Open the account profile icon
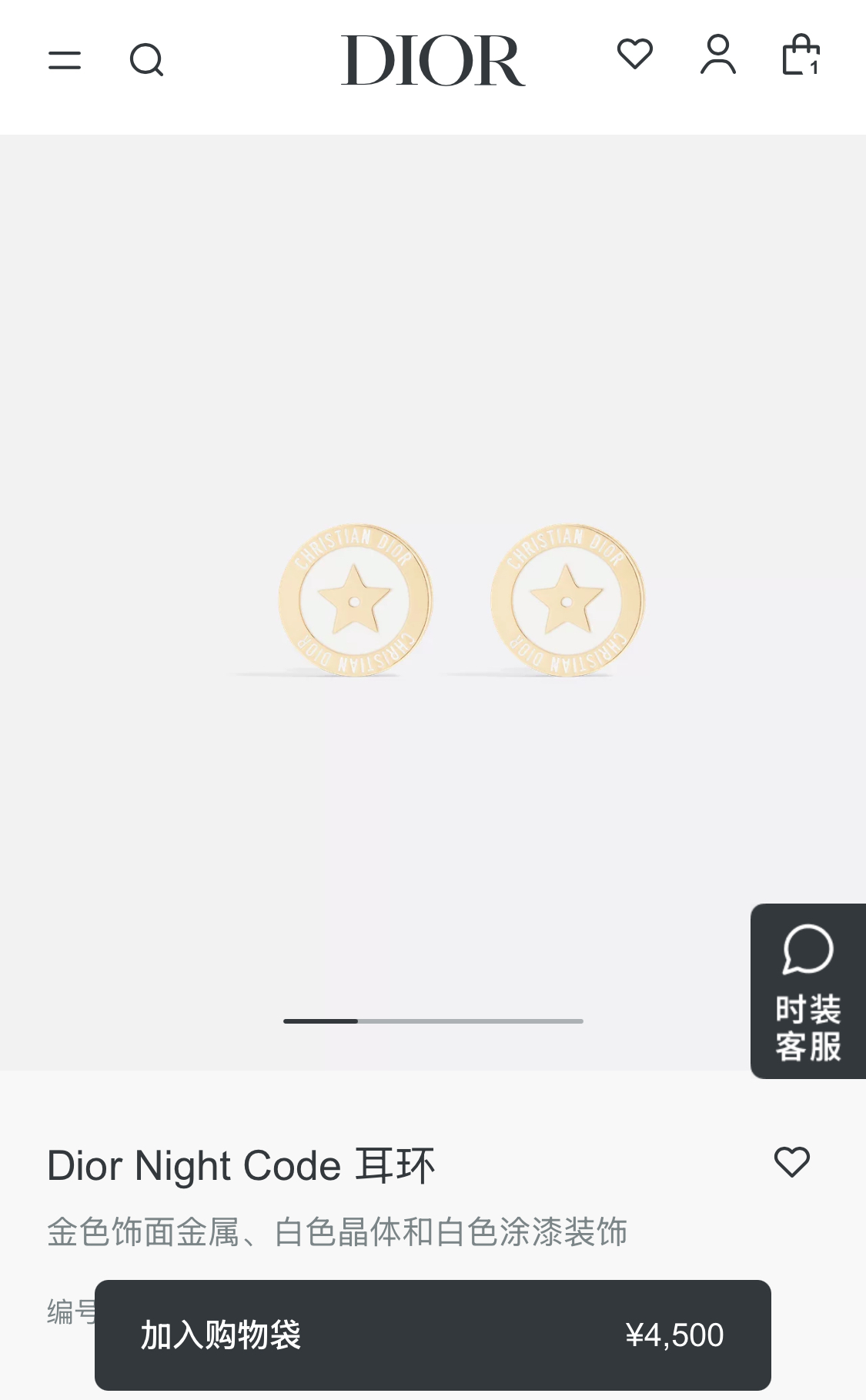Viewport: 866px width, 1400px height. 718,54
